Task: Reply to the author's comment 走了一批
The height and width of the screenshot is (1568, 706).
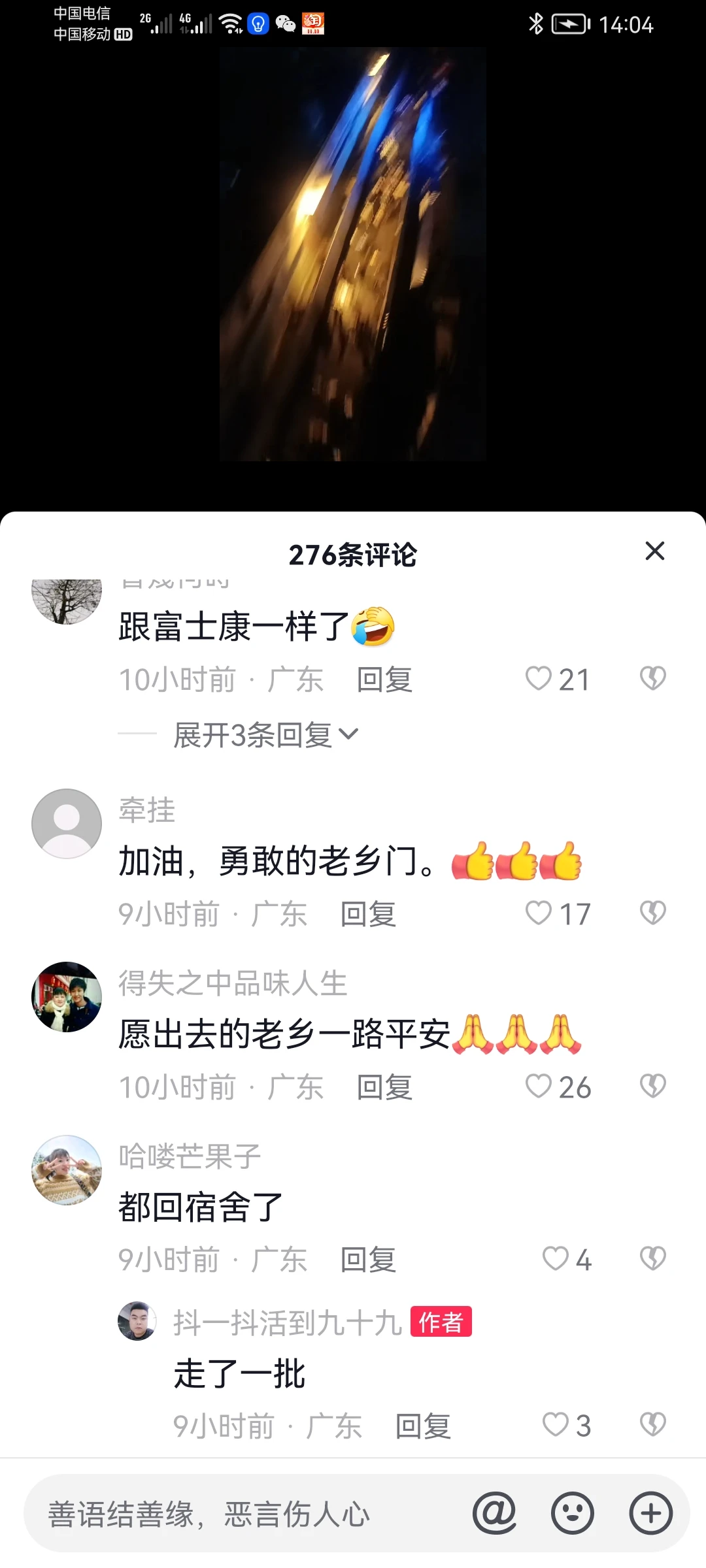Action: (x=423, y=1426)
